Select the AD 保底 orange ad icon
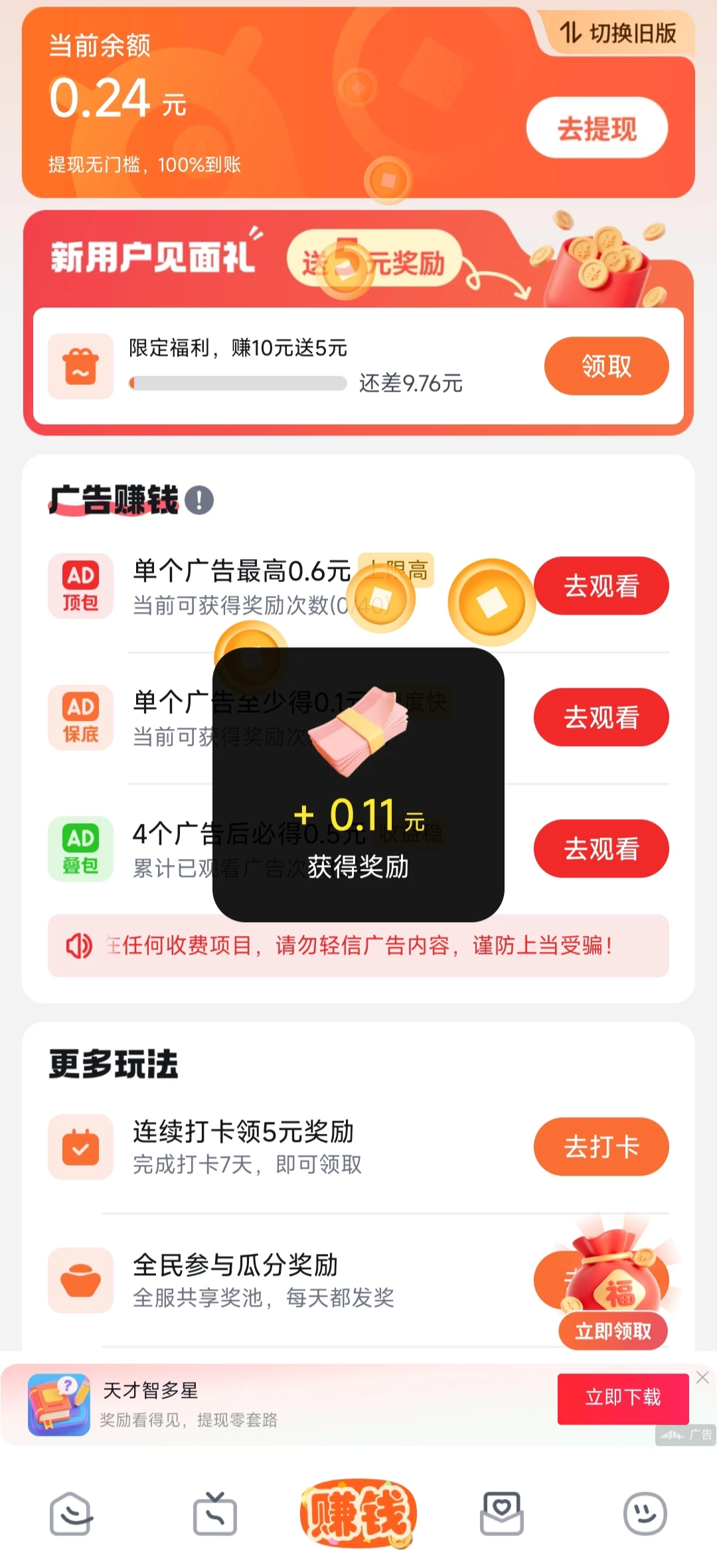 tap(80, 718)
